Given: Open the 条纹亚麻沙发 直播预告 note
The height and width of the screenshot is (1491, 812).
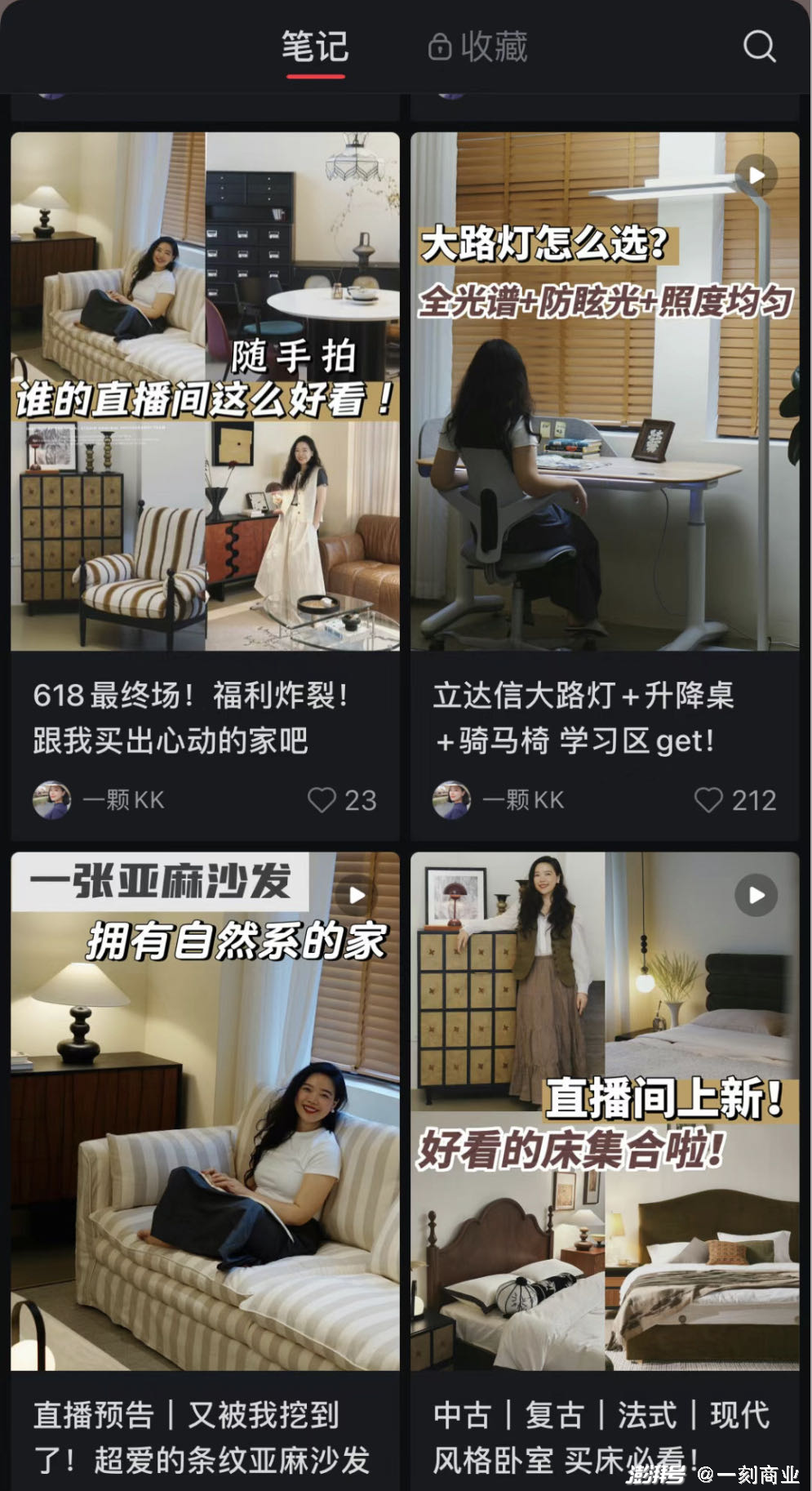Looking at the screenshot, I should 205,1110.
